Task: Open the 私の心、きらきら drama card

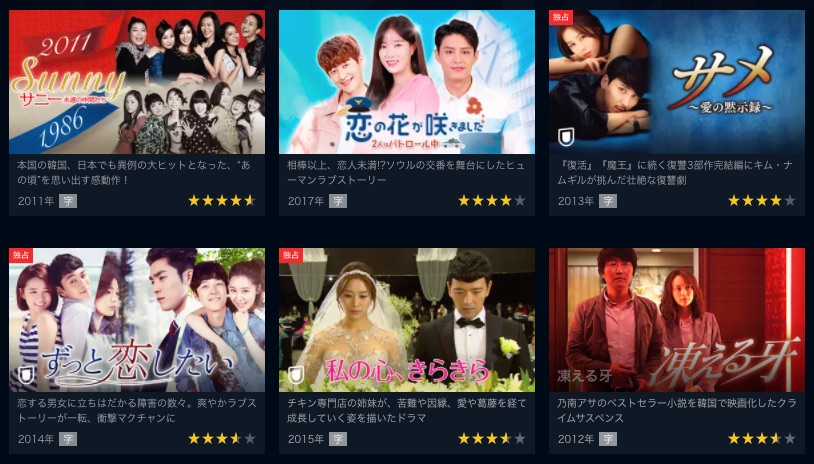Action: click(x=406, y=320)
